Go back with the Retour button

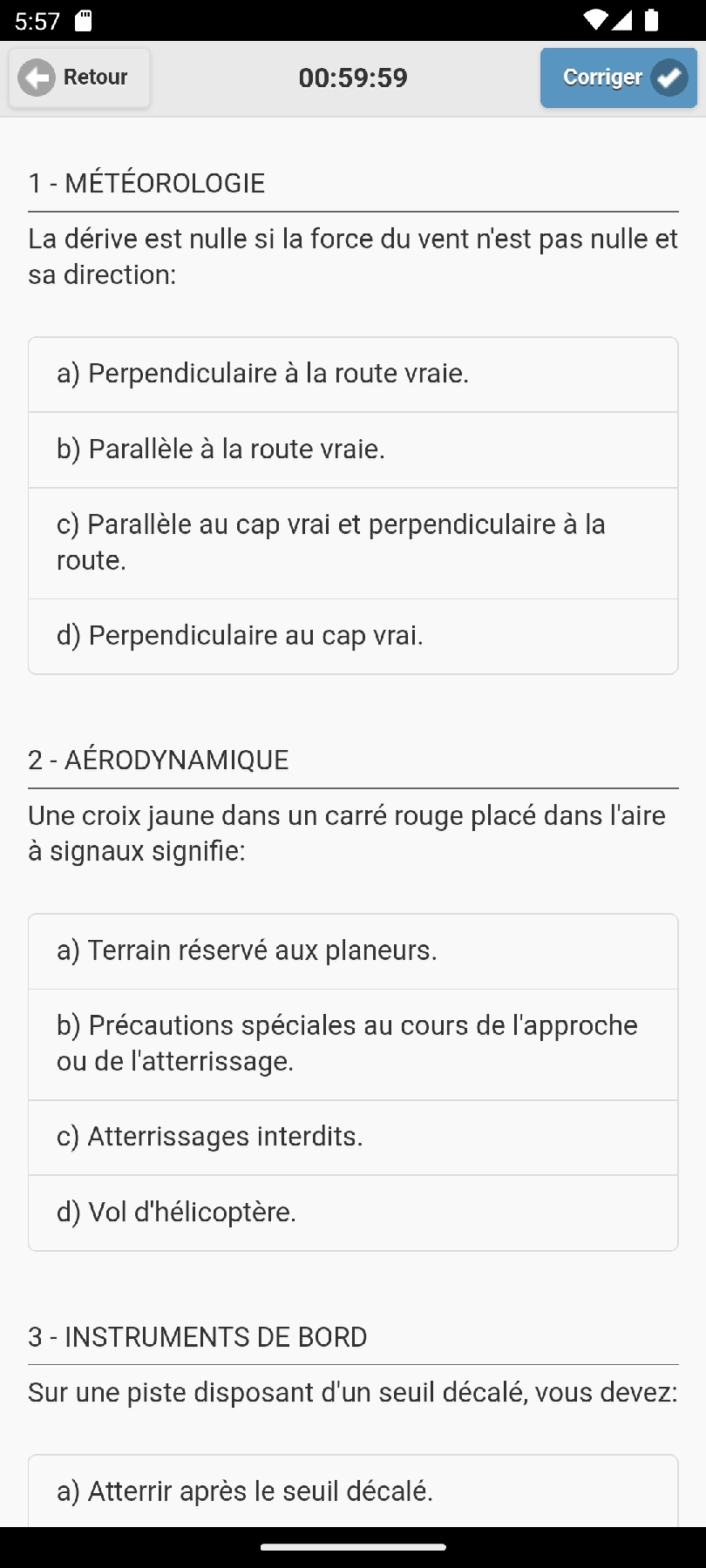point(78,78)
